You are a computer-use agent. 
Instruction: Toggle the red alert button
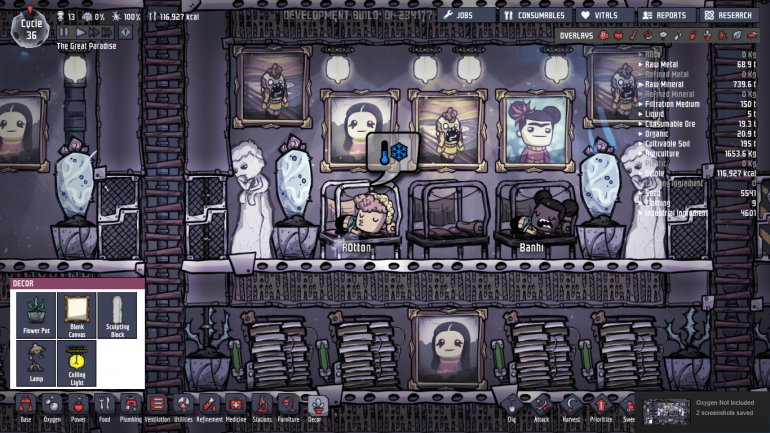coord(125,32)
